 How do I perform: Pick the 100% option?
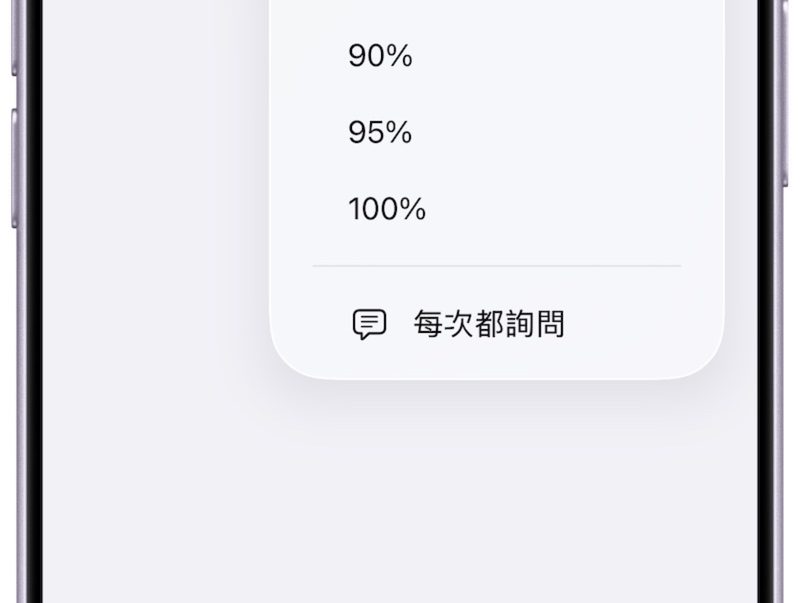click(x=387, y=210)
